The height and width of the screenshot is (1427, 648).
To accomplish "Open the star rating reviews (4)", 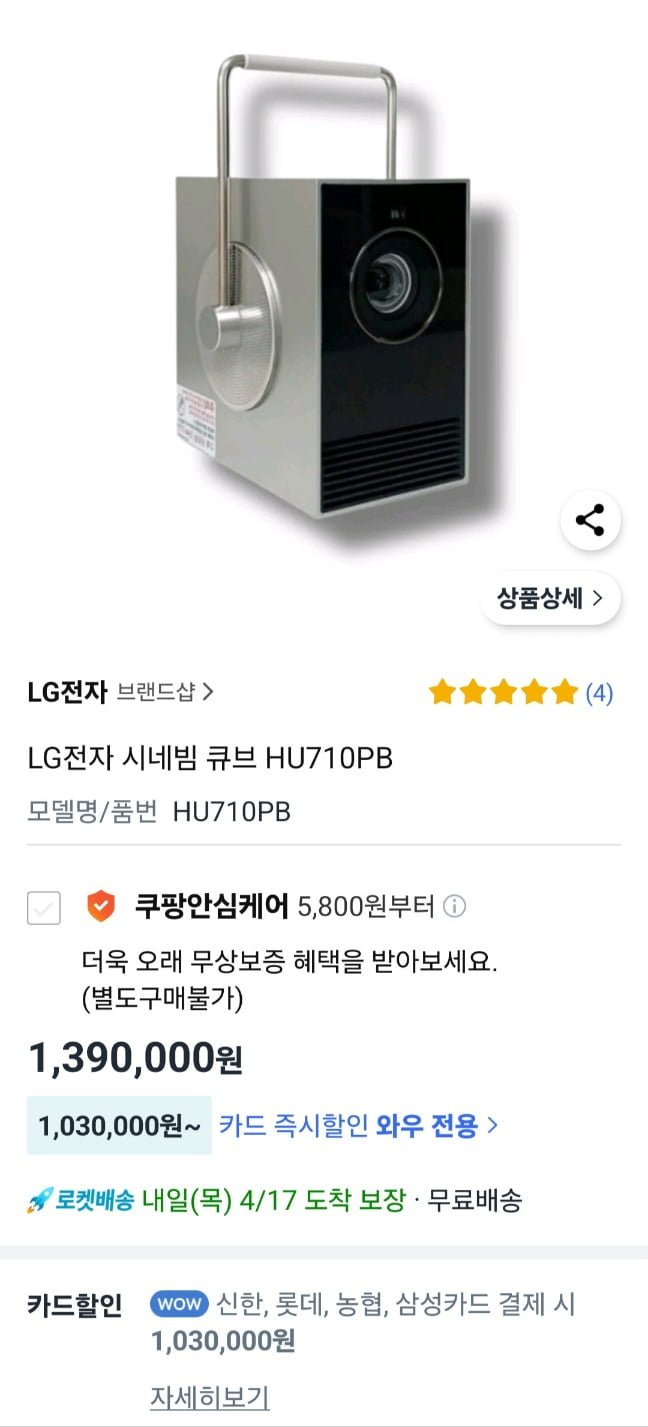I will 520,692.
